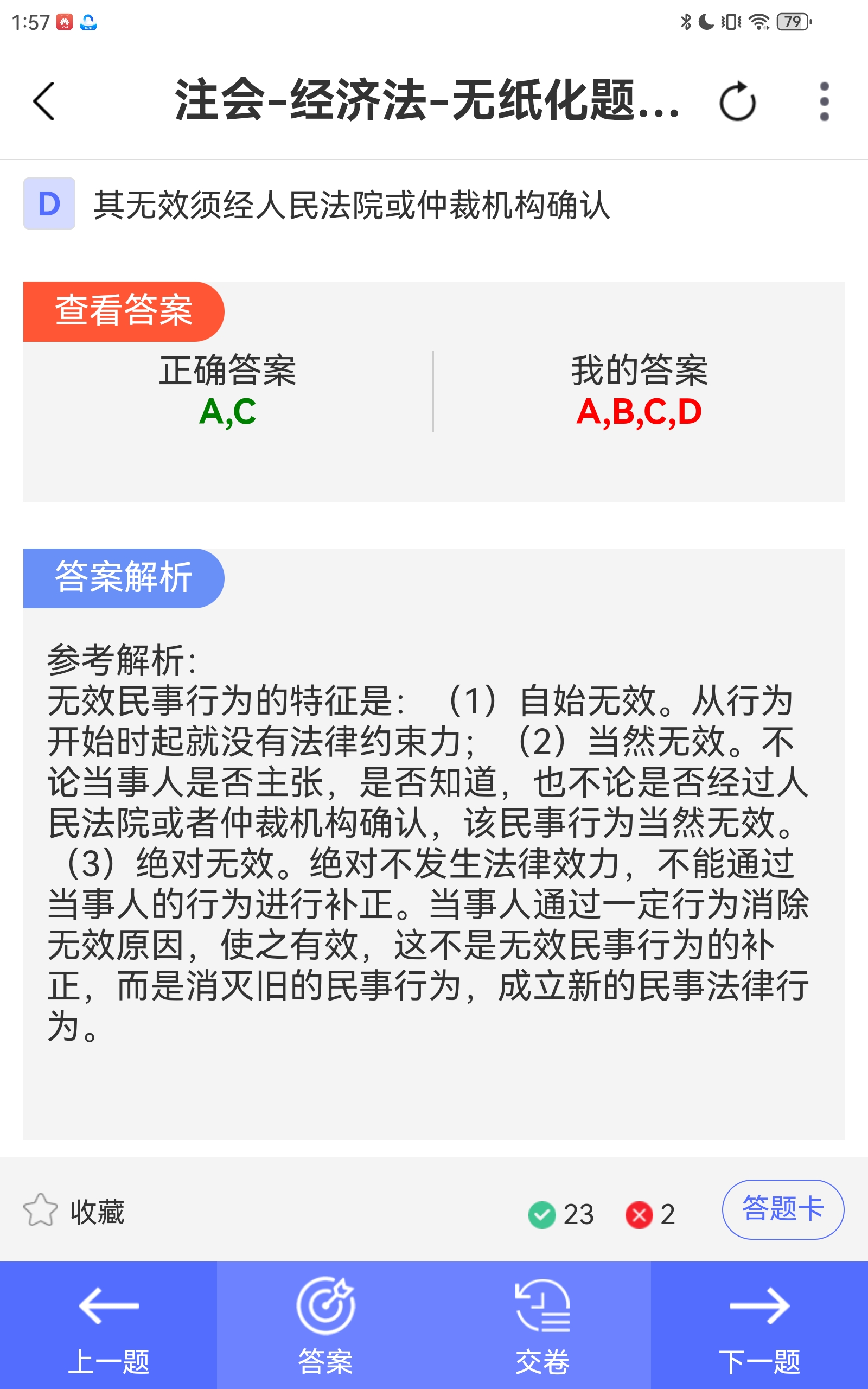Open the 答题卡 answer sheet

pos(782,1209)
